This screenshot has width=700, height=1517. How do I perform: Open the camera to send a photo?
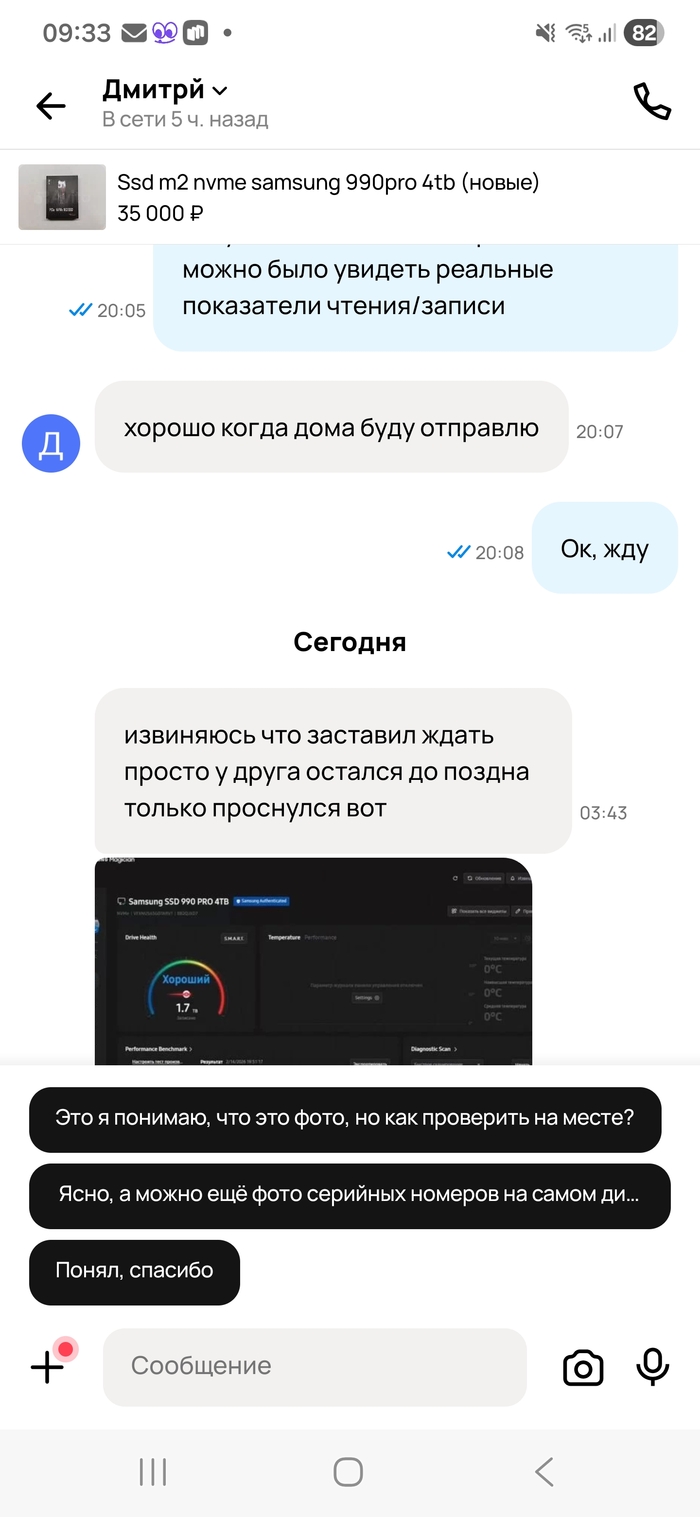[582, 1367]
